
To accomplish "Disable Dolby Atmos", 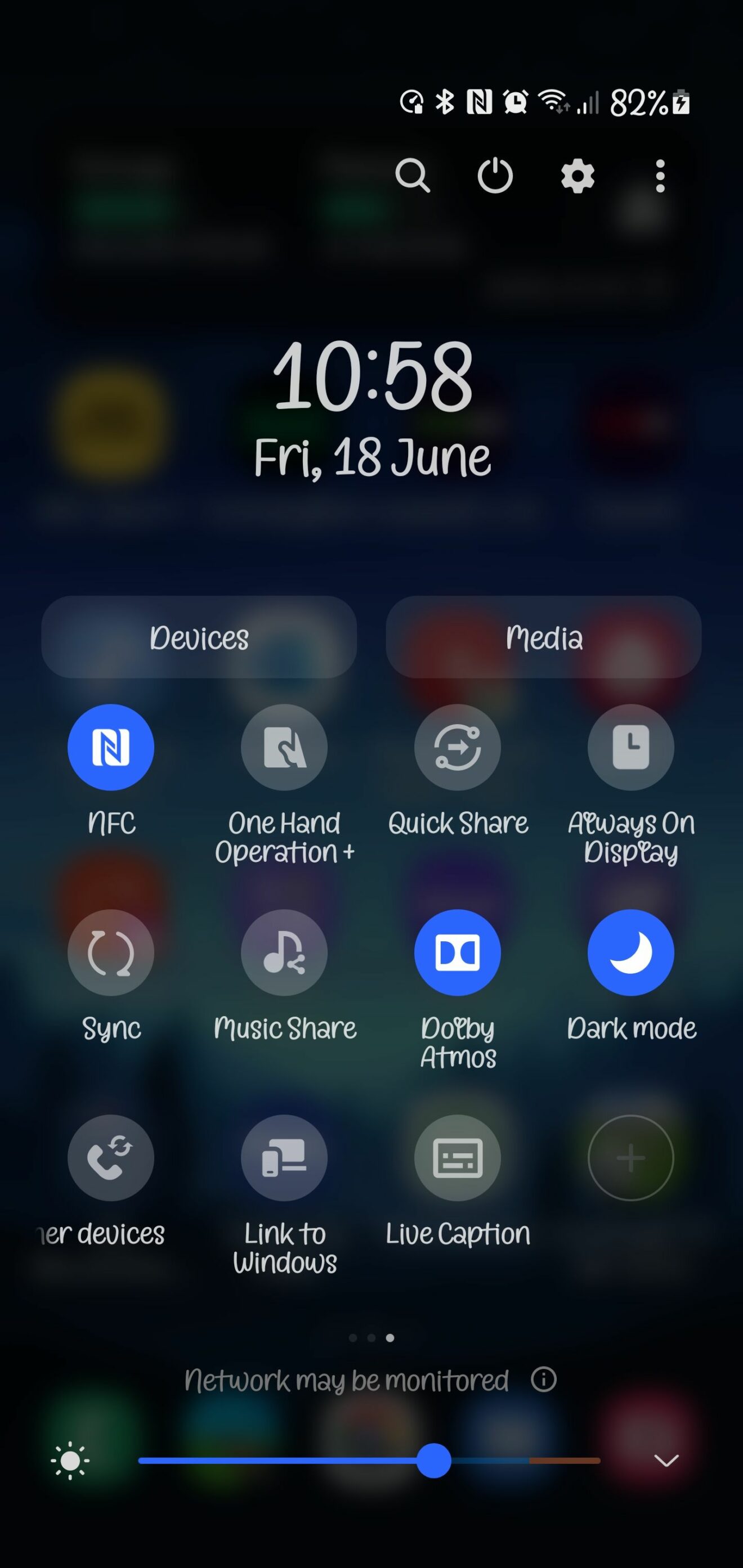I will pos(458,953).
